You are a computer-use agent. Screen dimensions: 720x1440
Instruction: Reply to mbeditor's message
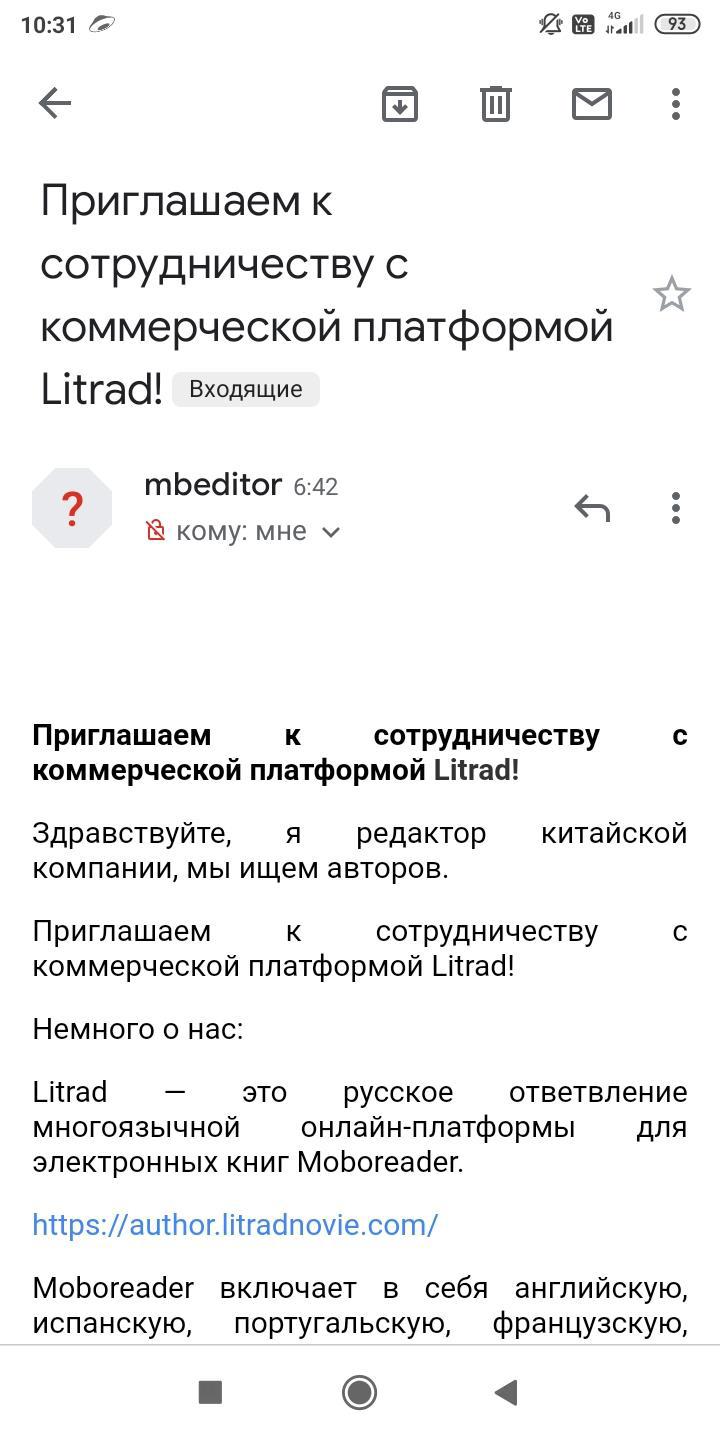click(x=592, y=508)
